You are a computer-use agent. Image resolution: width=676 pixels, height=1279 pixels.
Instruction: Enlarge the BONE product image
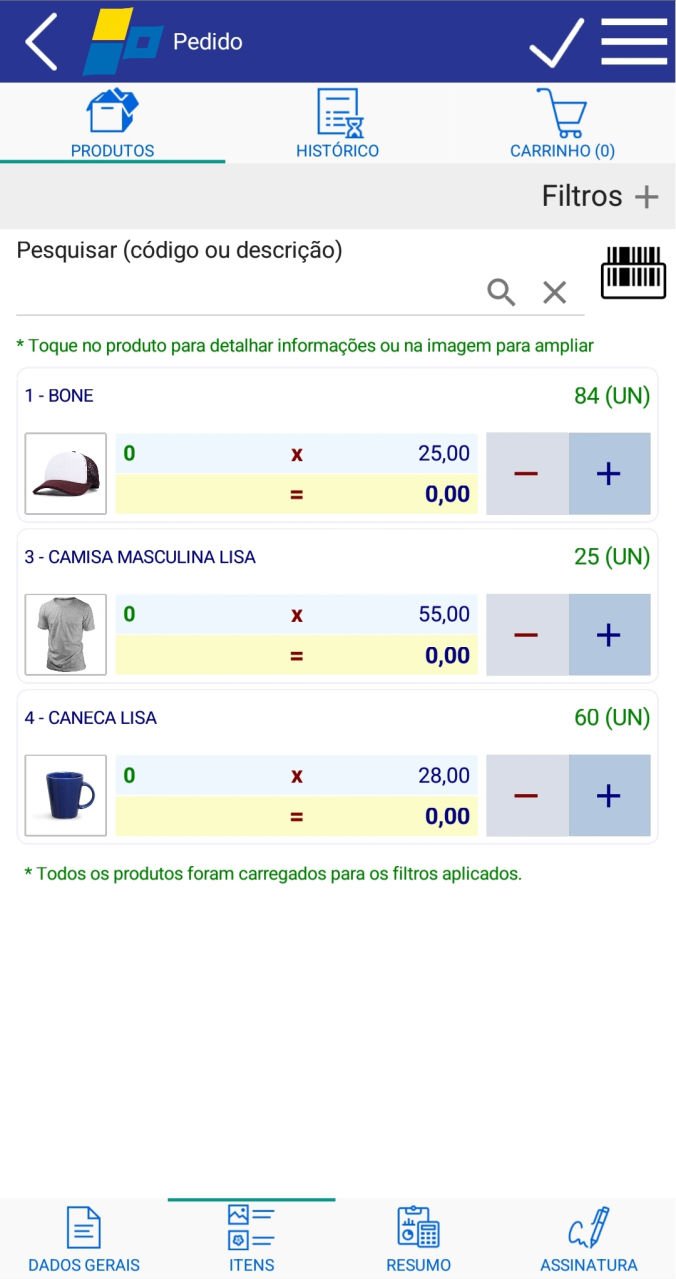point(66,474)
